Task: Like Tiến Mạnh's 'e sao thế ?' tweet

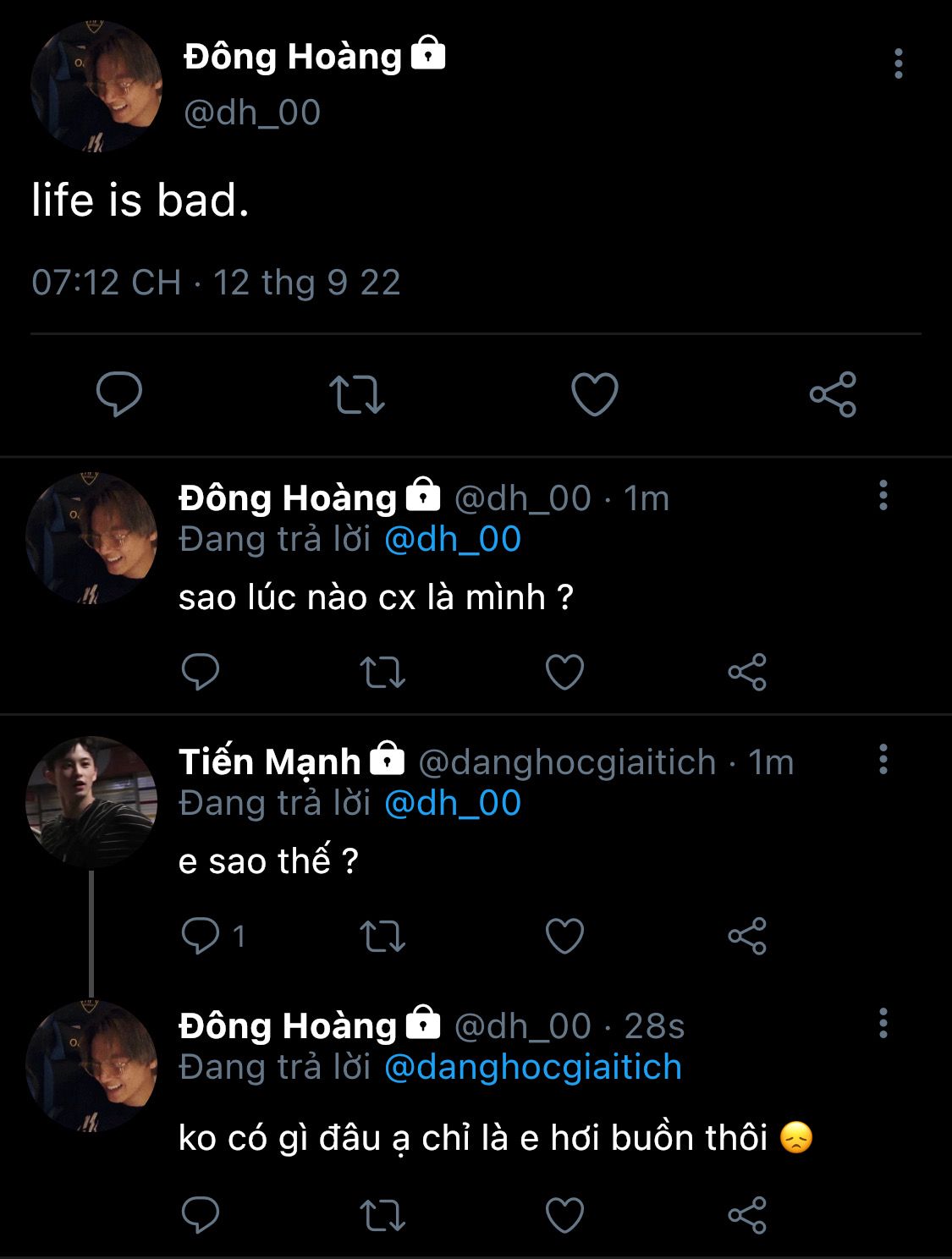Action: (564, 936)
